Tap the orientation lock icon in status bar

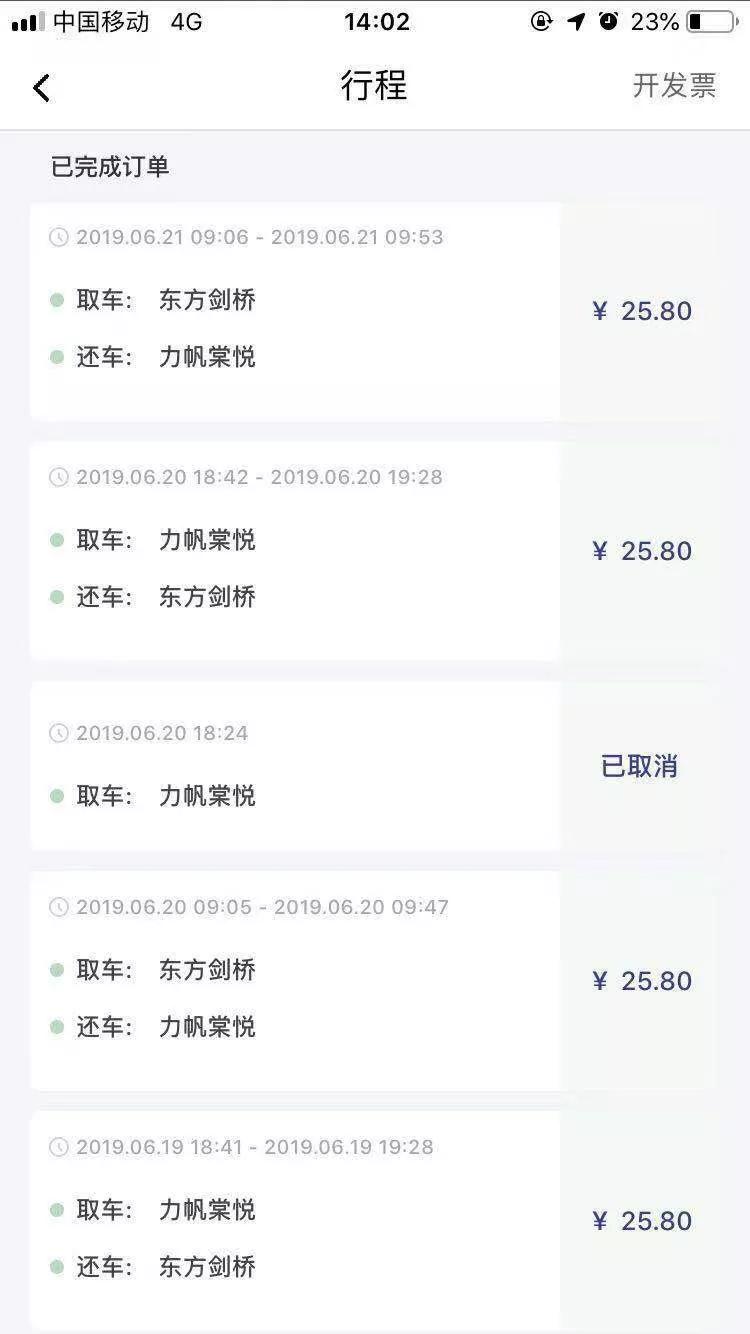click(x=541, y=22)
